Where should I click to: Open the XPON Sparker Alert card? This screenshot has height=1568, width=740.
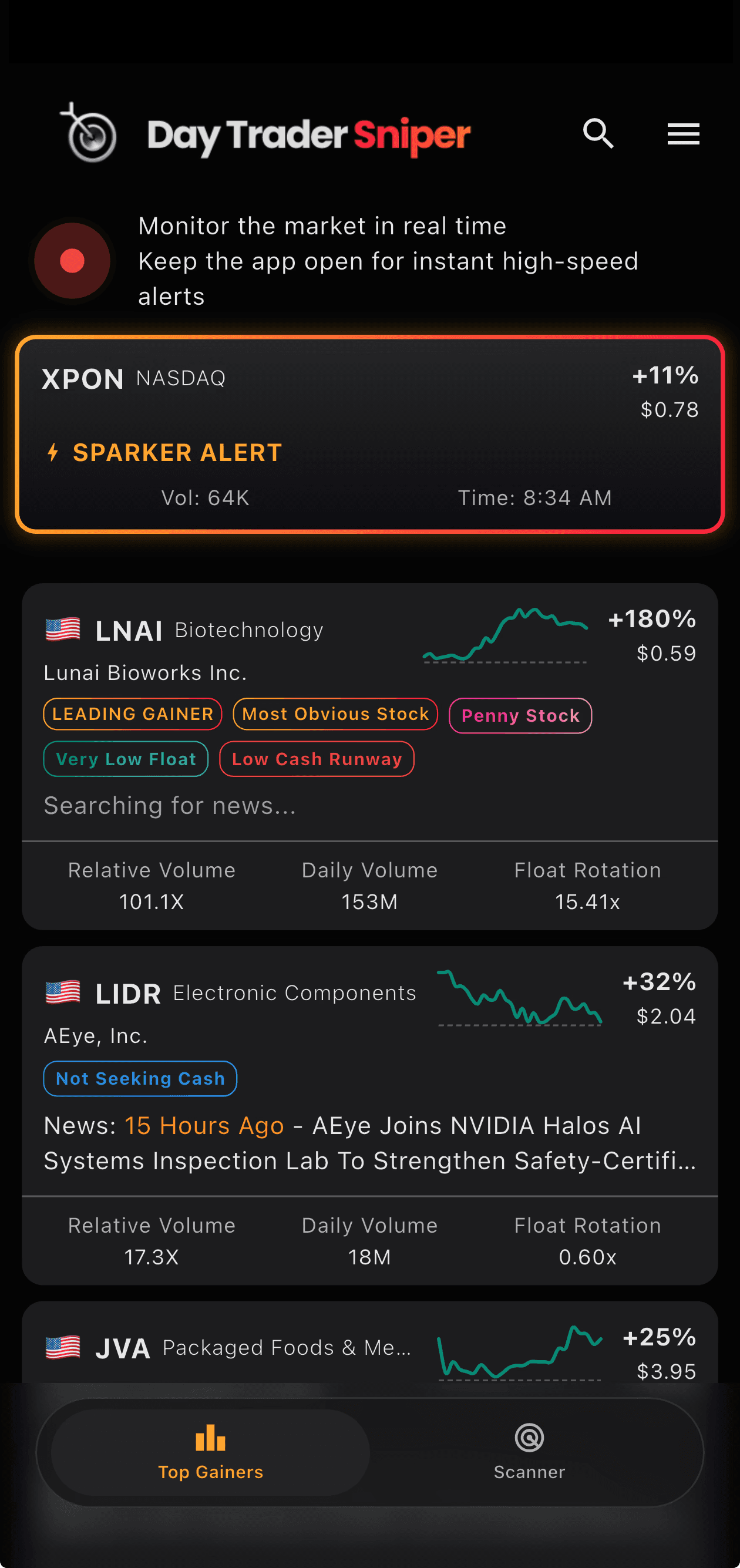pyautogui.click(x=370, y=434)
